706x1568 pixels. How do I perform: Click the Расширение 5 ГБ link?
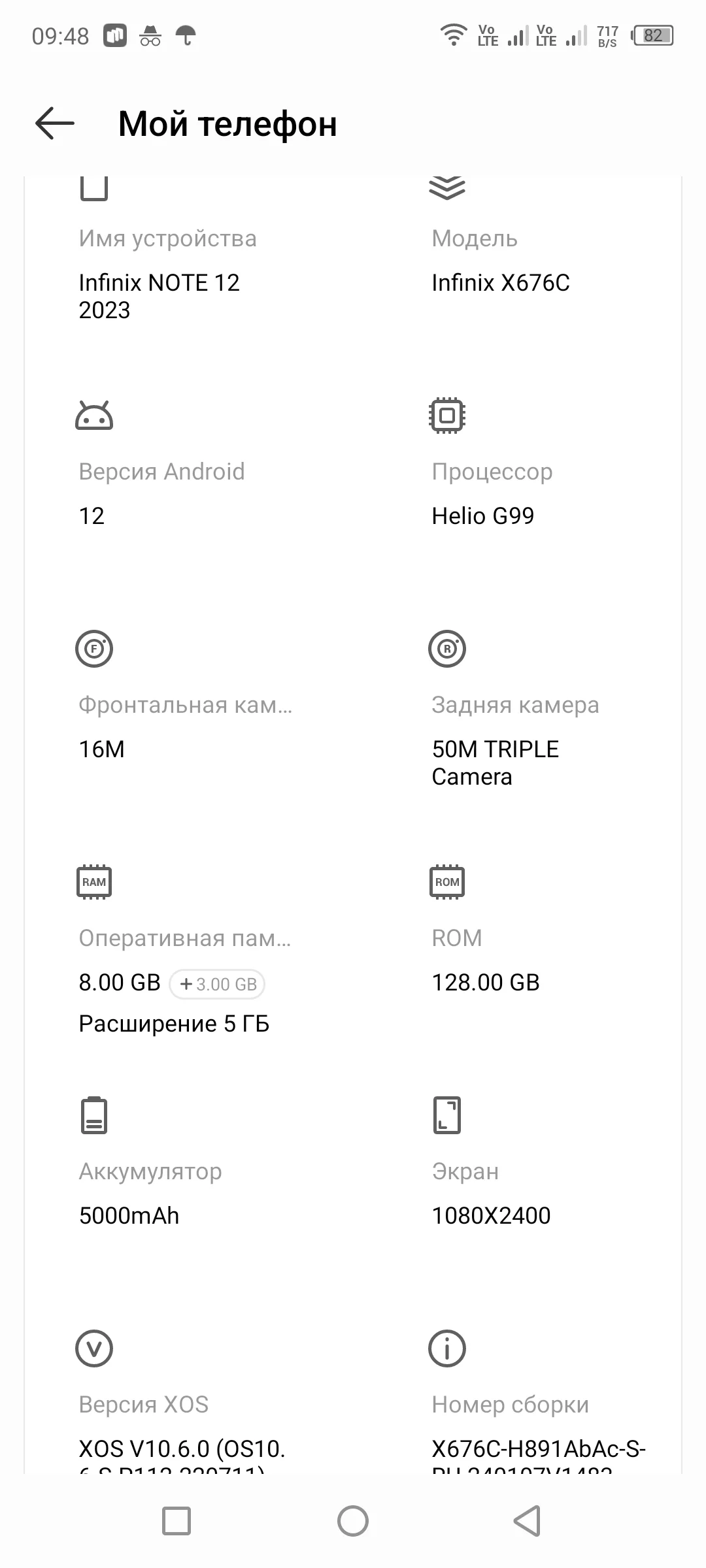tap(174, 1024)
